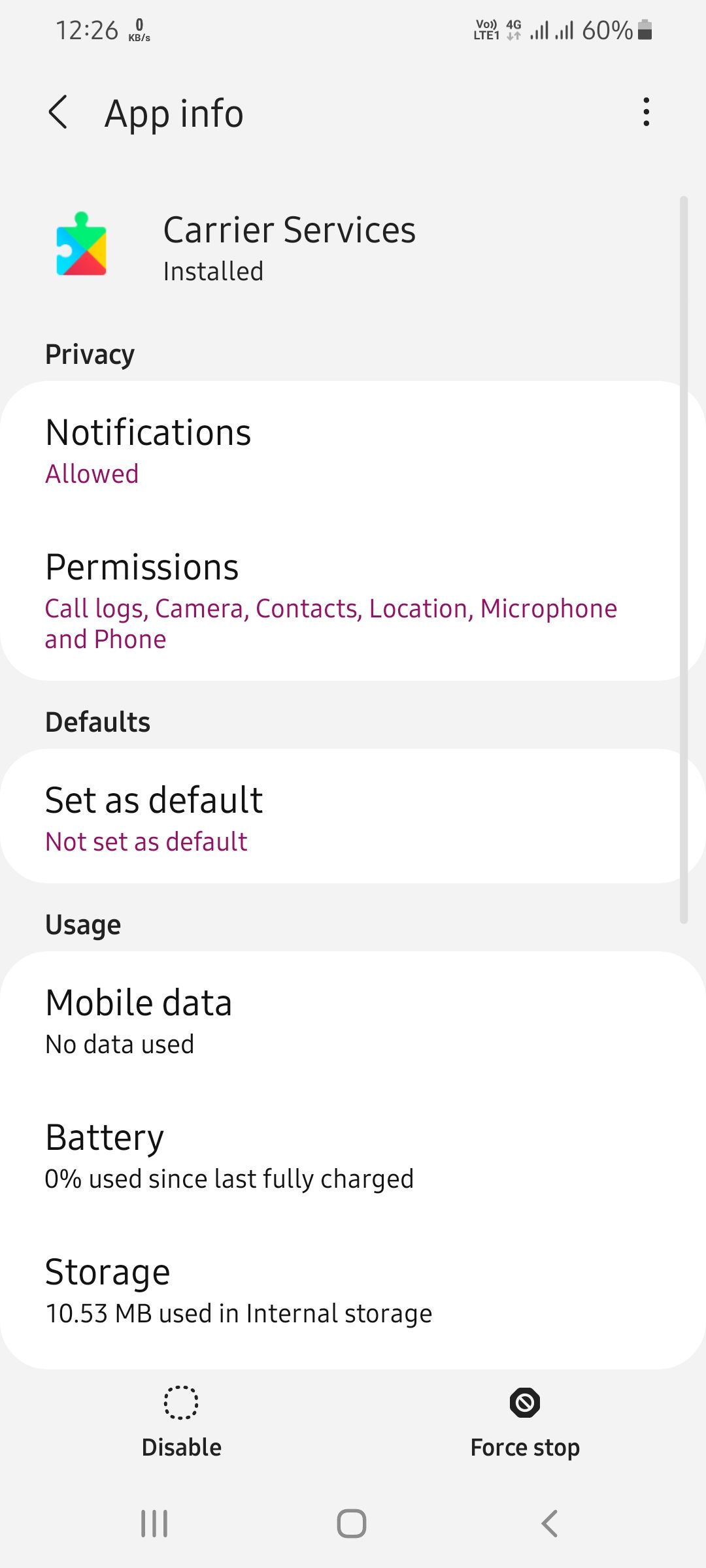706x1568 pixels.
Task: Tap the Force stop button label
Action: 524,1446
